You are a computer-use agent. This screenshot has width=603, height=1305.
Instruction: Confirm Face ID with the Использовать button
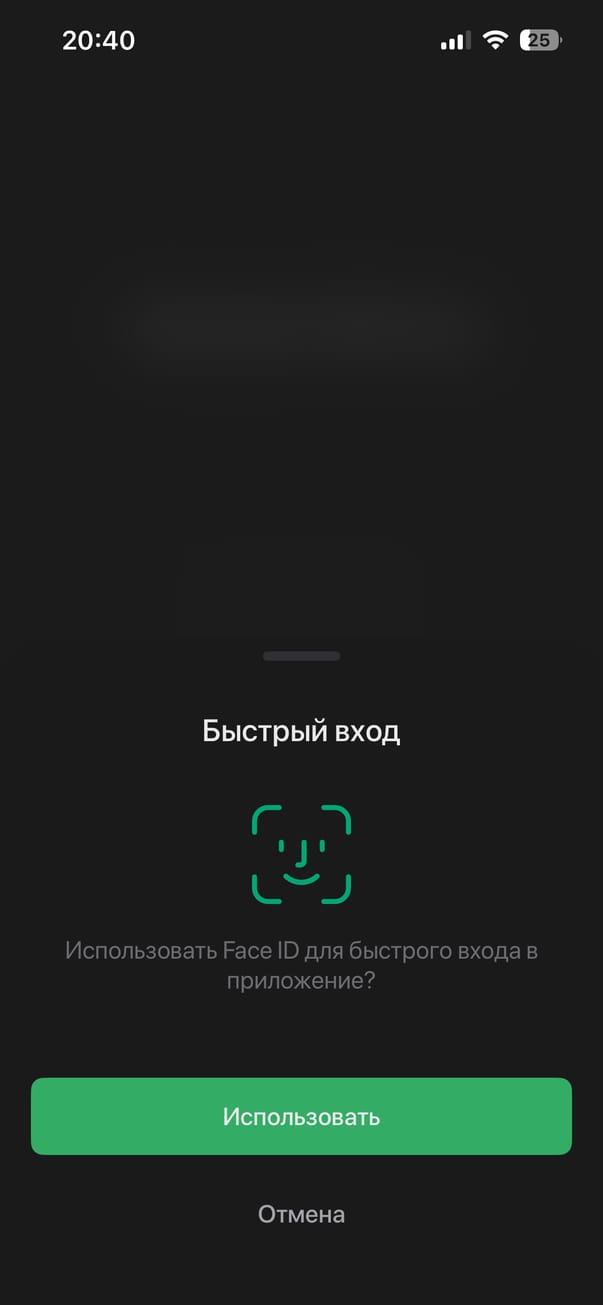[301, 1116]
